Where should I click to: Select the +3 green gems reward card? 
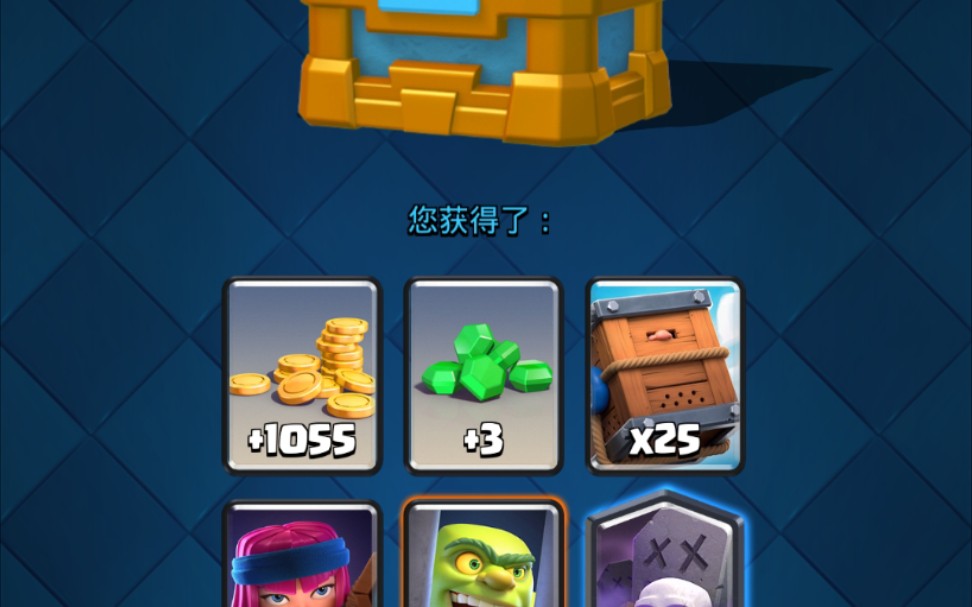click(x=483, y=375)
